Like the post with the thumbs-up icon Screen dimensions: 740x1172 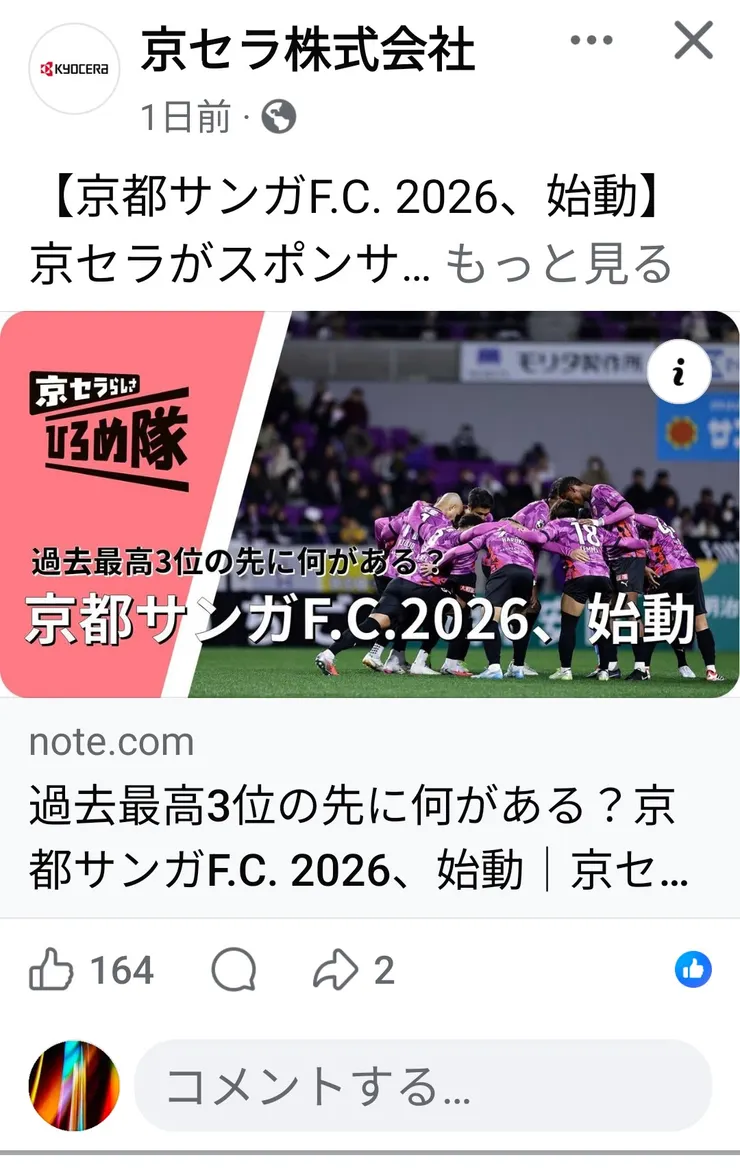pyautogui.click(x=57, y=969)
